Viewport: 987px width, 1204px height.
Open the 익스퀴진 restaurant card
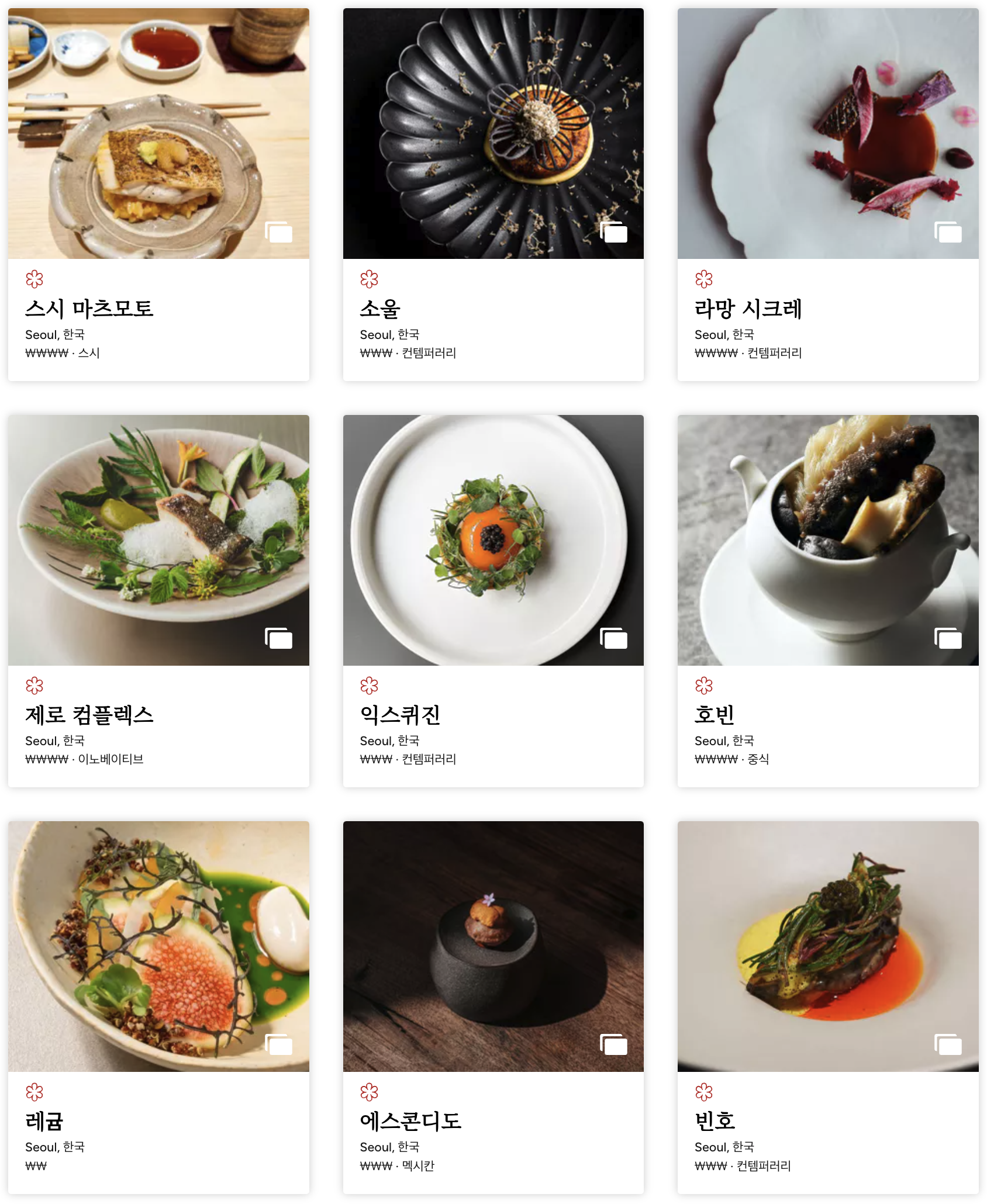pyautogui.click(x=400, y=715)
